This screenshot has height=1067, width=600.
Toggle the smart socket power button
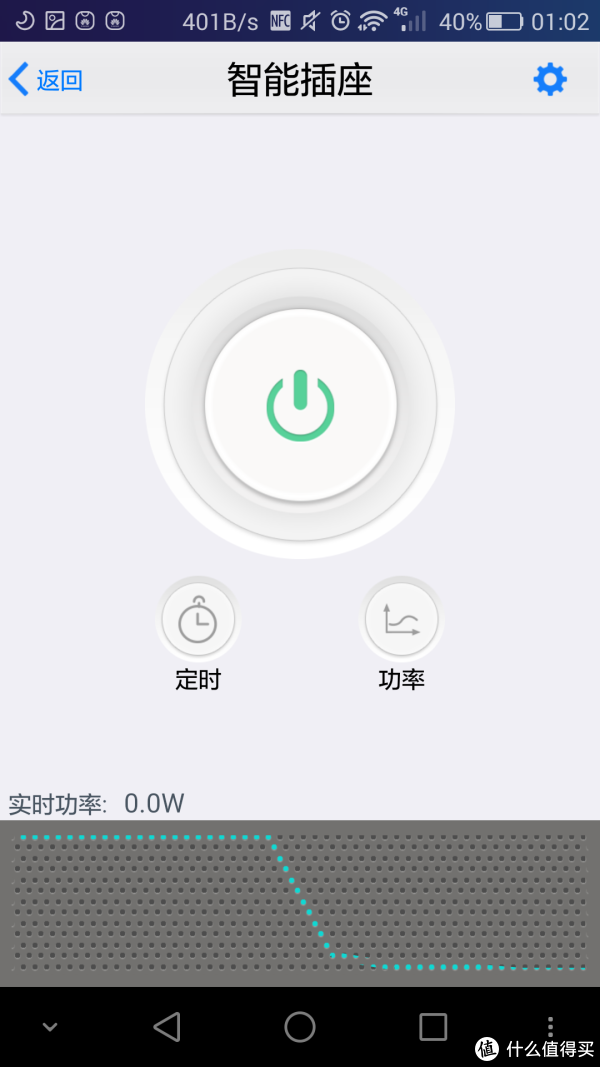pyautogui.click(x=300, y=405)
